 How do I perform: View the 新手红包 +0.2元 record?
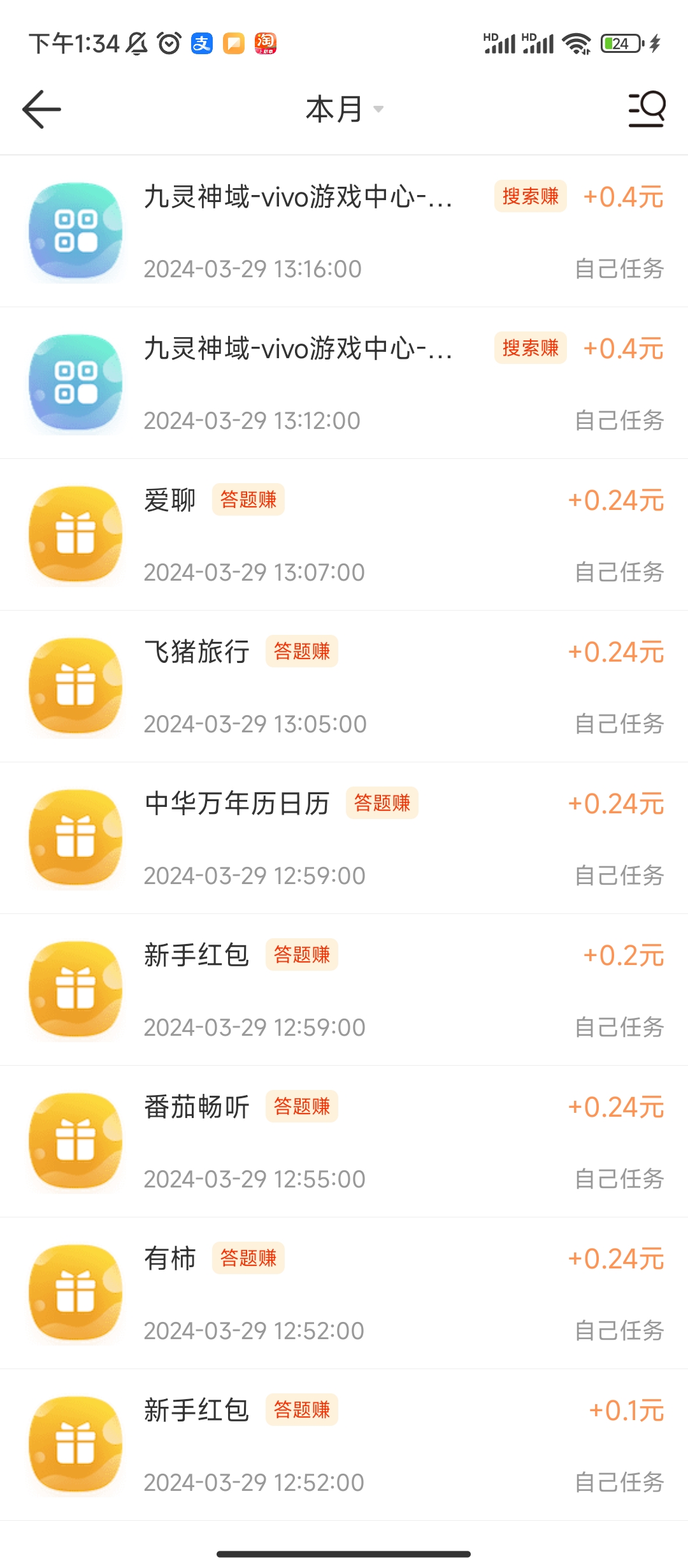pyautogui.click(x=344, y=990)
